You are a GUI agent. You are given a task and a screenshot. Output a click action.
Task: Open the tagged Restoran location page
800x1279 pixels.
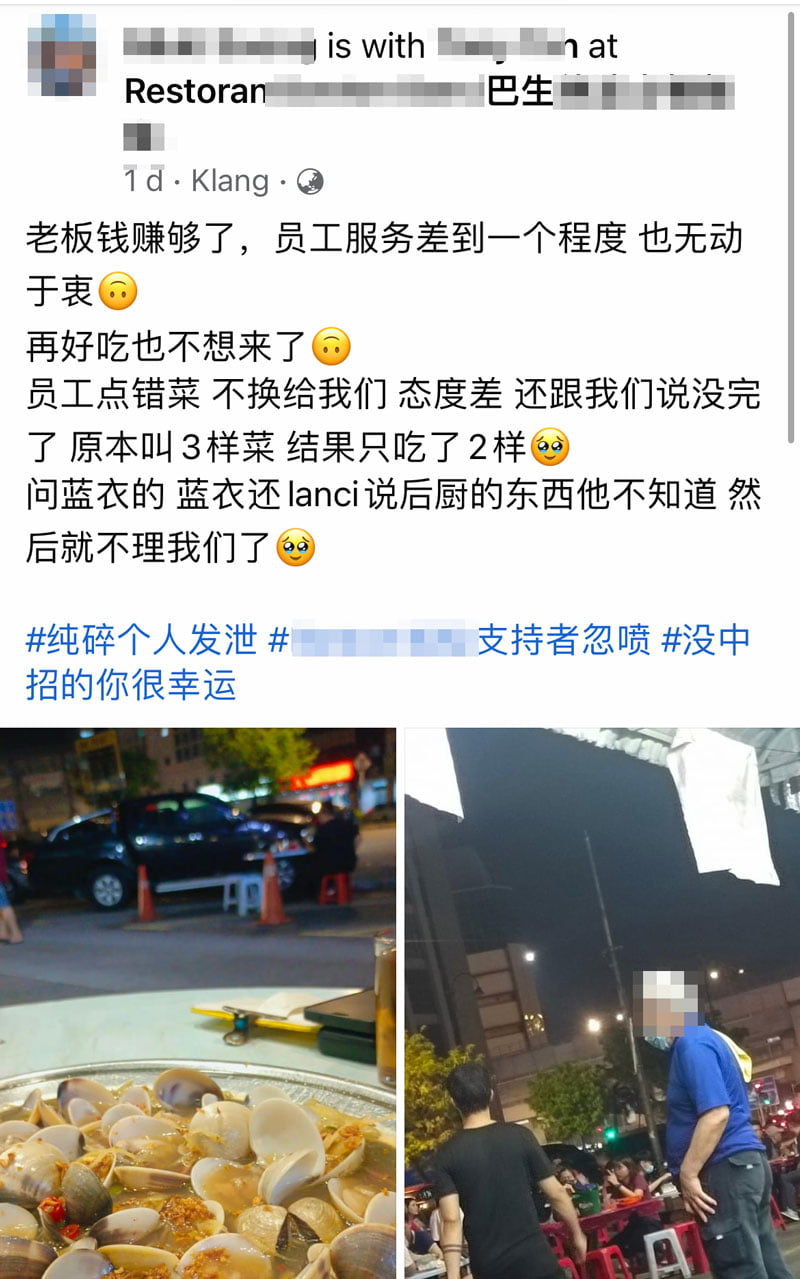428,93
